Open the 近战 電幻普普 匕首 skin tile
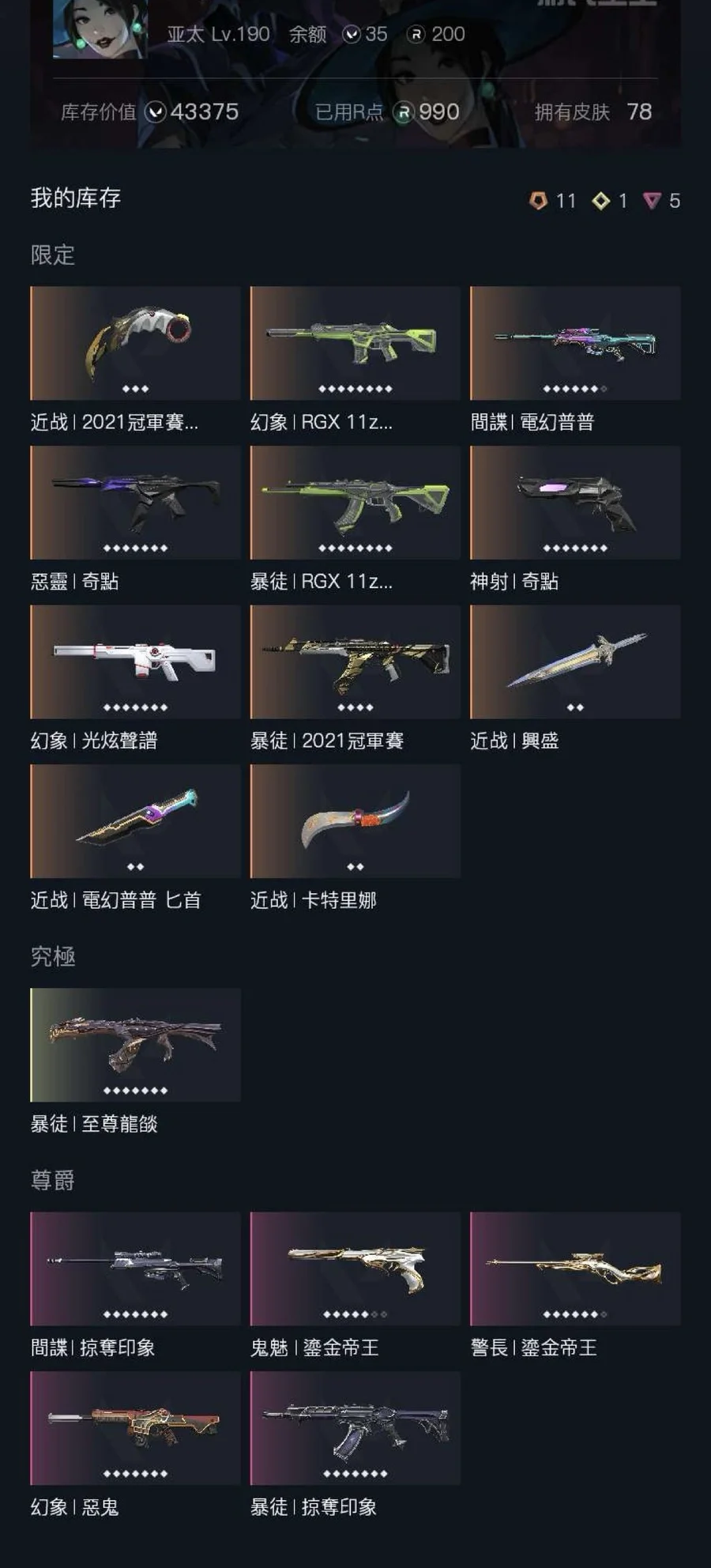 (x=135, y=821)
